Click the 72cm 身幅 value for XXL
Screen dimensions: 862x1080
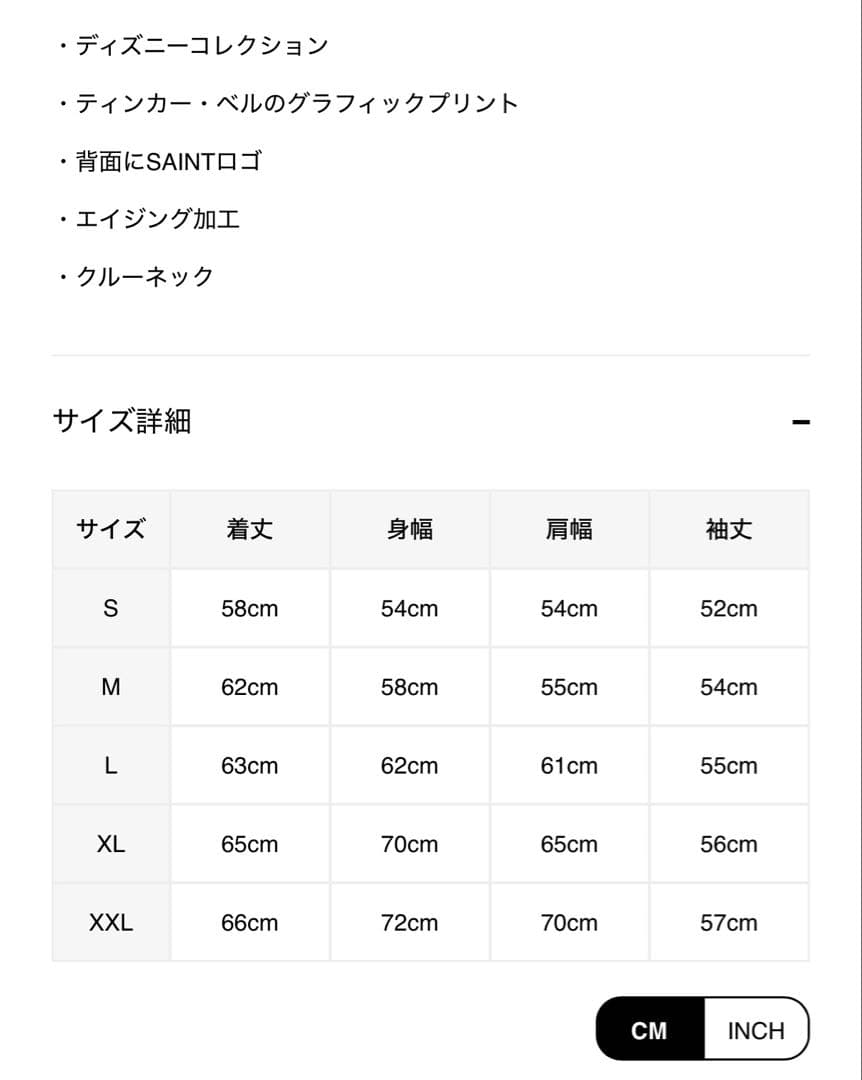coord(409,922)
